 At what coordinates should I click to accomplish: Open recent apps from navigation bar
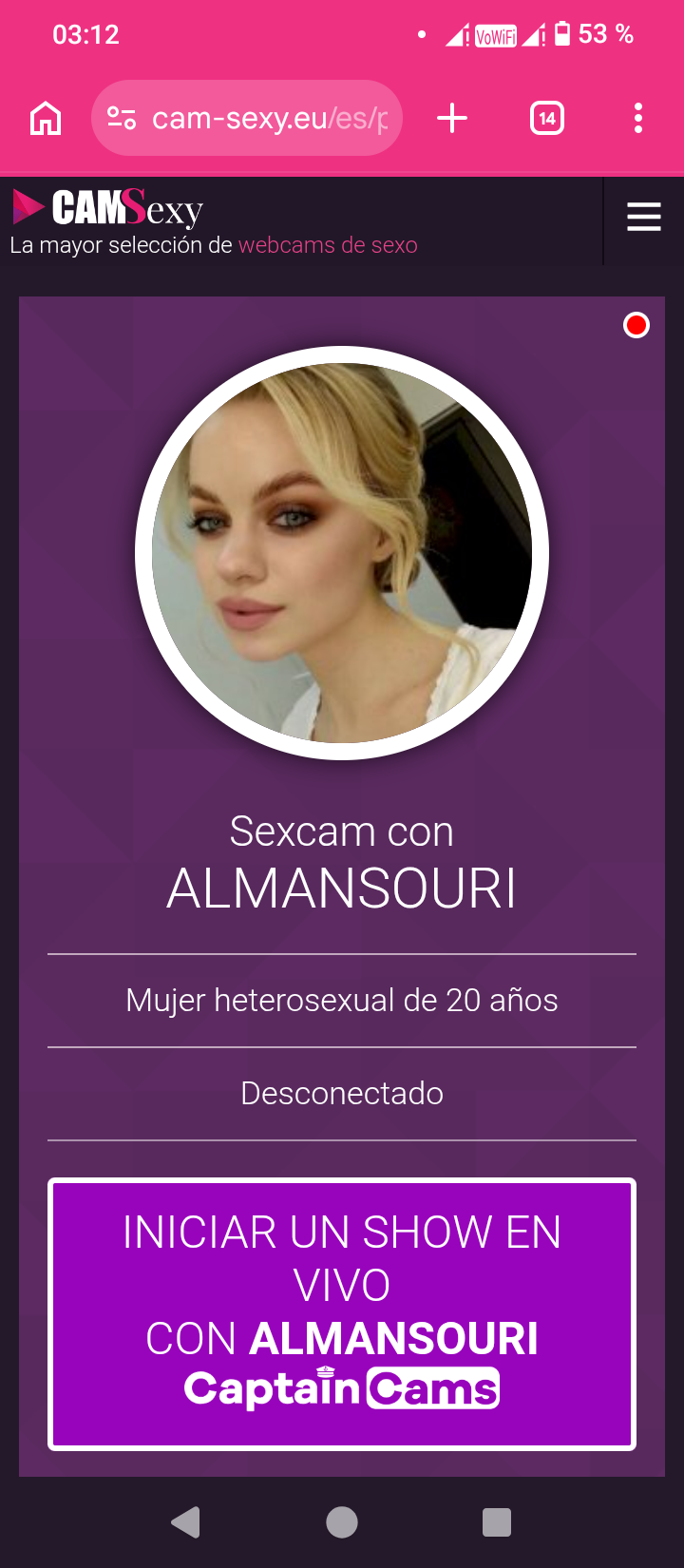tap(496, 1522)
